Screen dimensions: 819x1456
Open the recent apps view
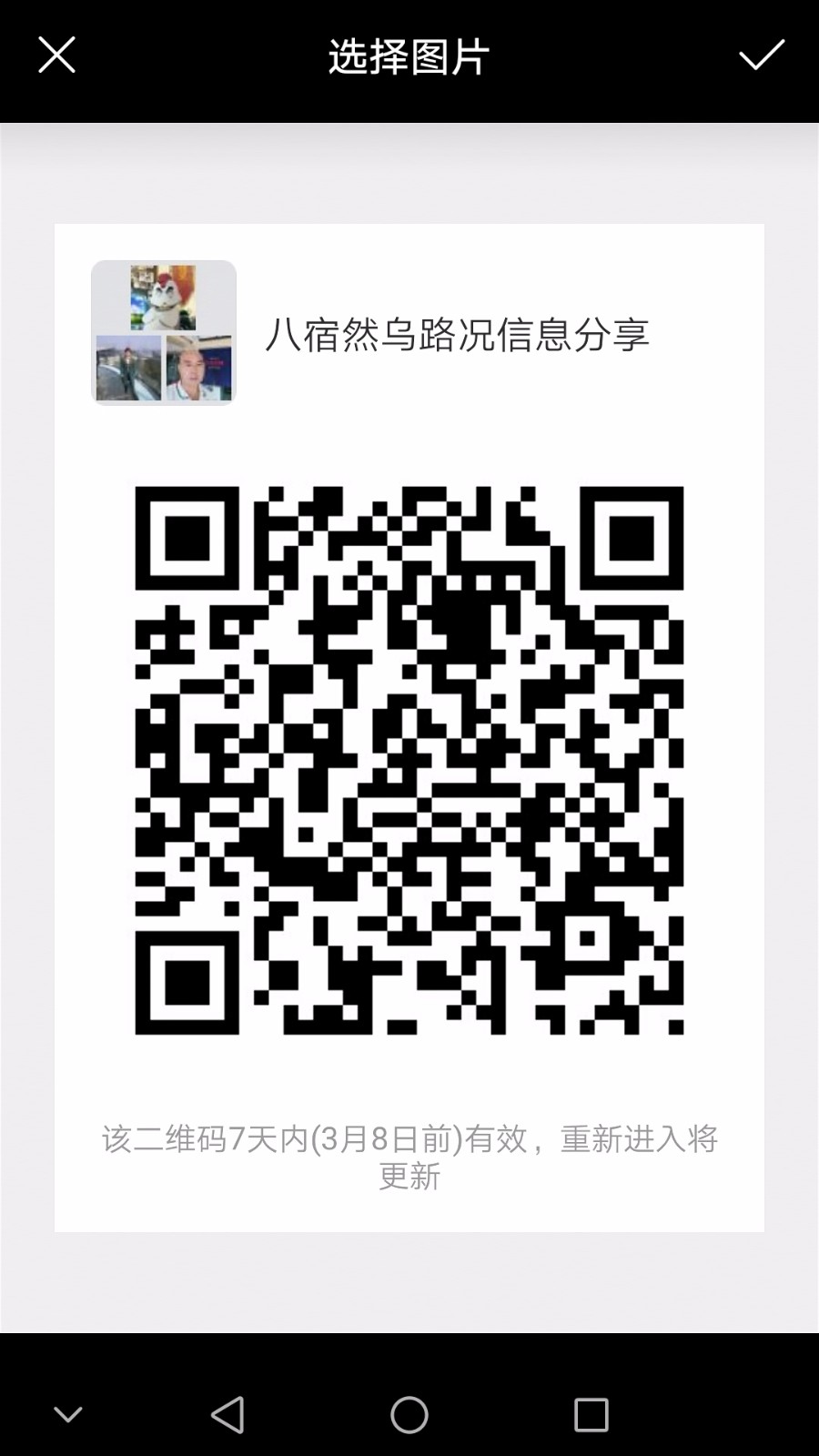(591, 1415)
